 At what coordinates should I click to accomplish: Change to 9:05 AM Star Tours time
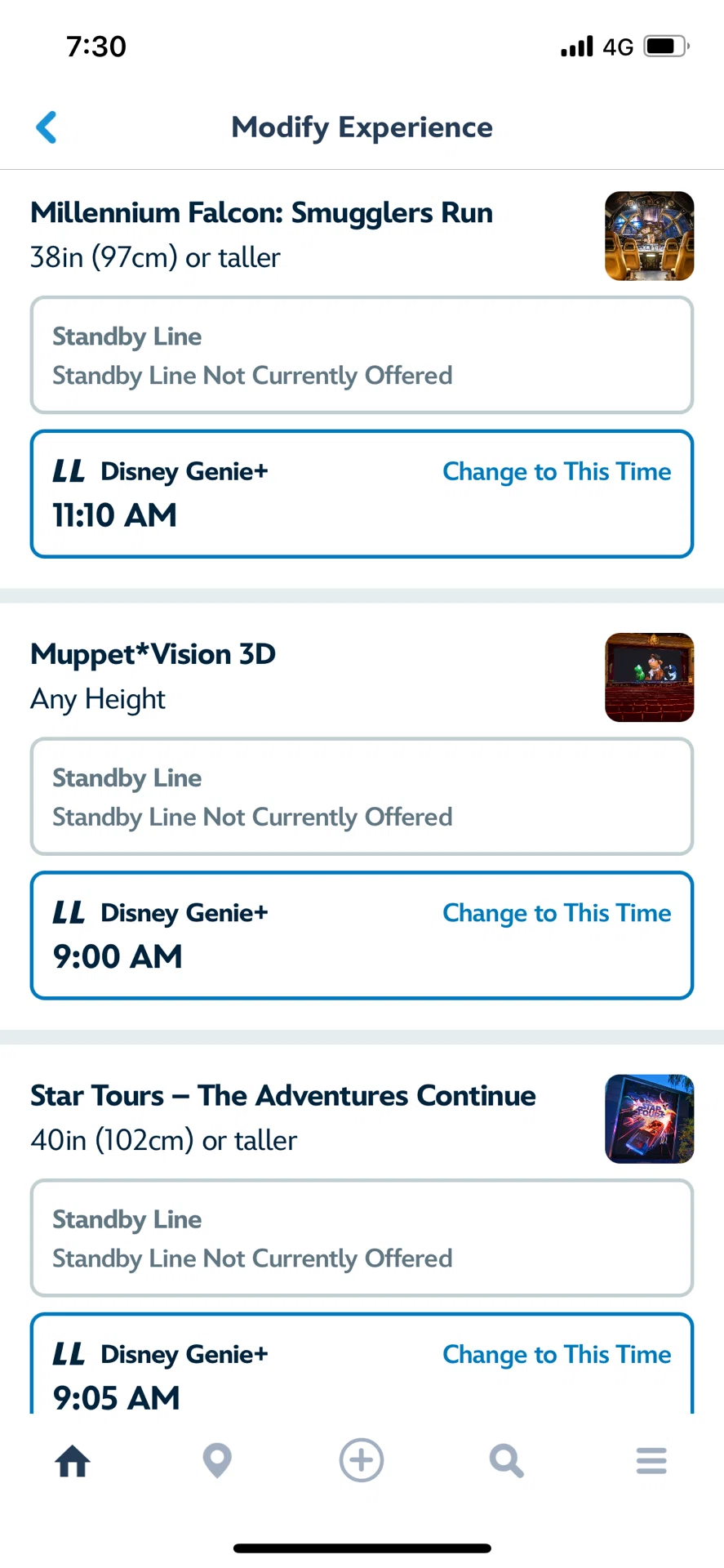[557, 1354]
